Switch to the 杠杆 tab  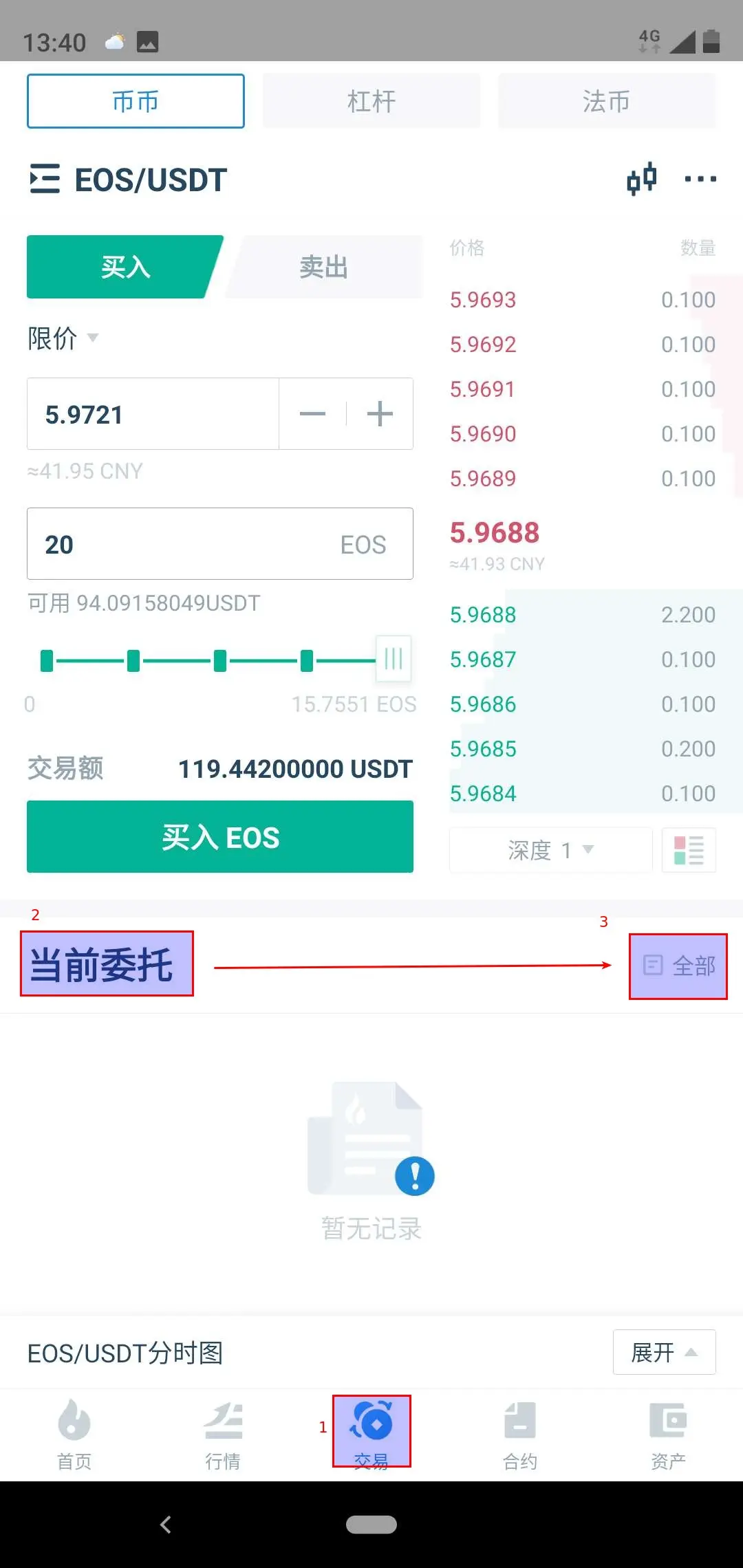click(x=371, y=101)
